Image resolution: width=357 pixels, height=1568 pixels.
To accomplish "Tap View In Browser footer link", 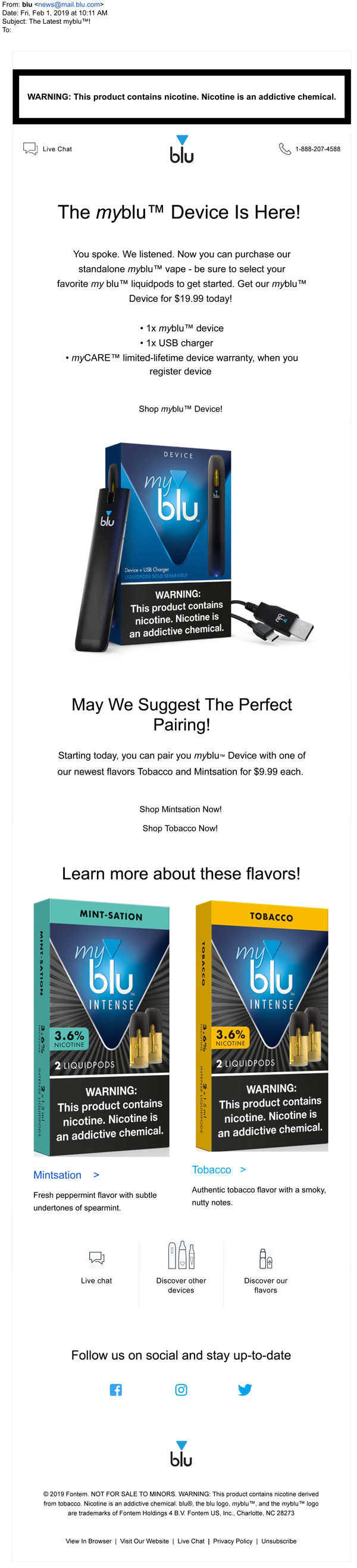I will 89,1542.
